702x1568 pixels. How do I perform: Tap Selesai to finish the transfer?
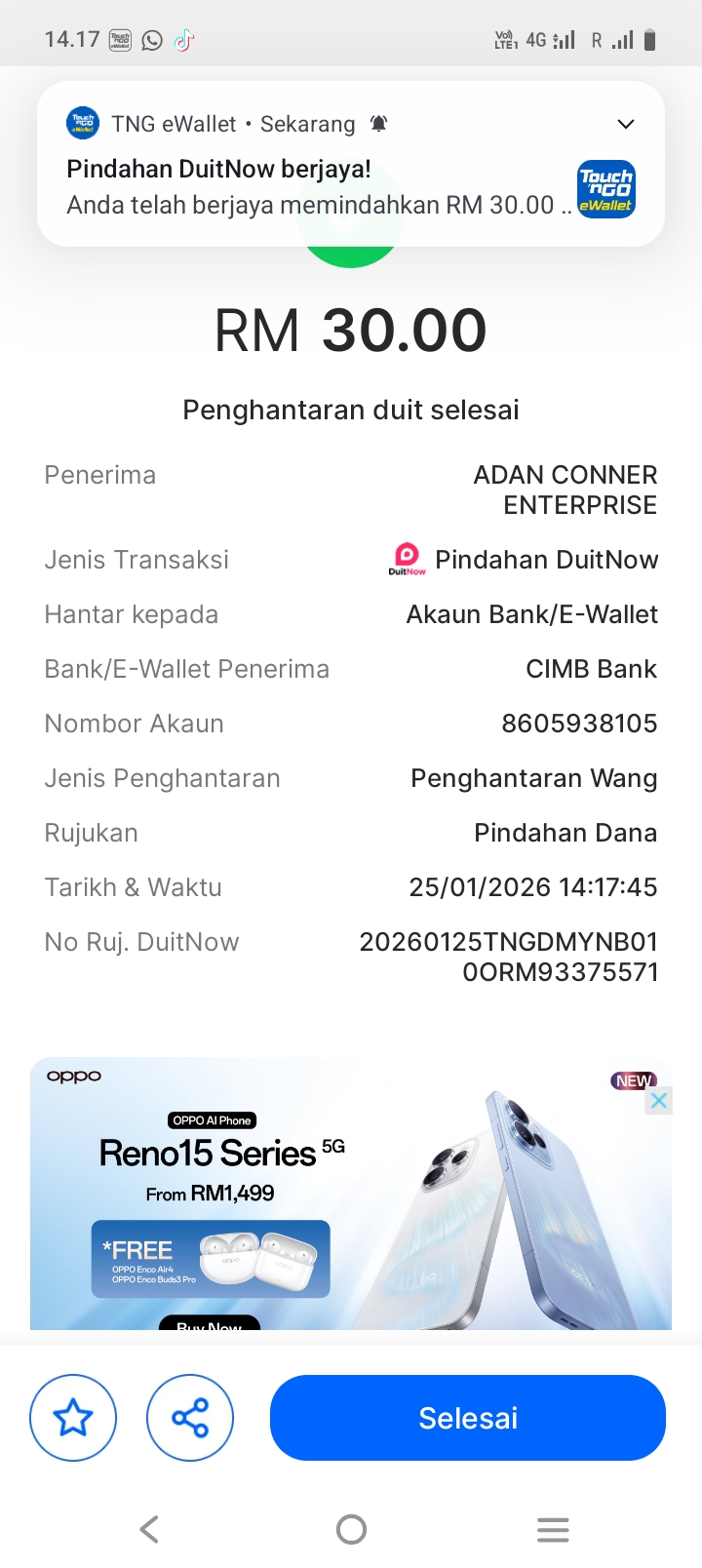467,1417
